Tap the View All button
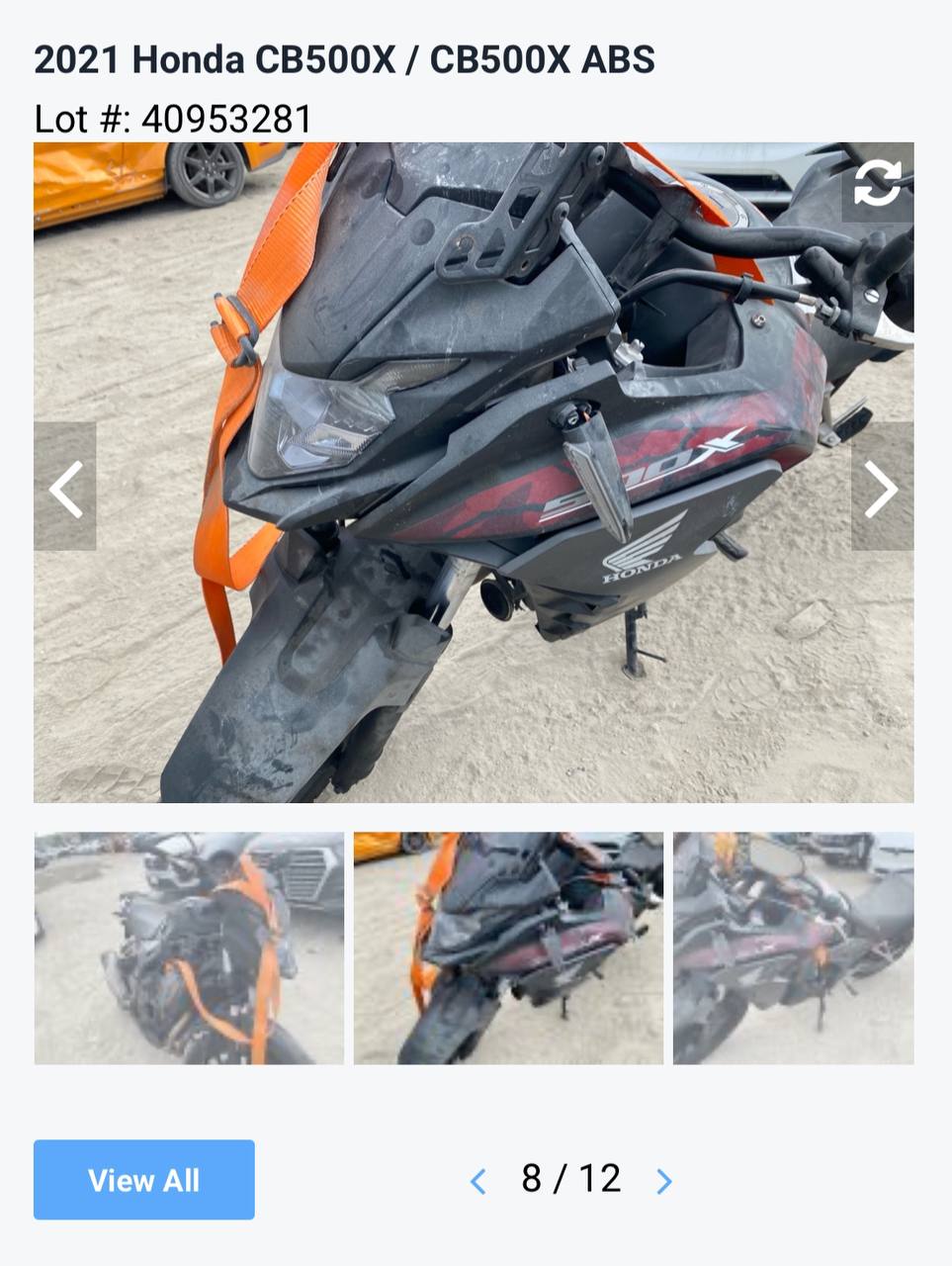952x1266 pixels. pos(144,1179)
